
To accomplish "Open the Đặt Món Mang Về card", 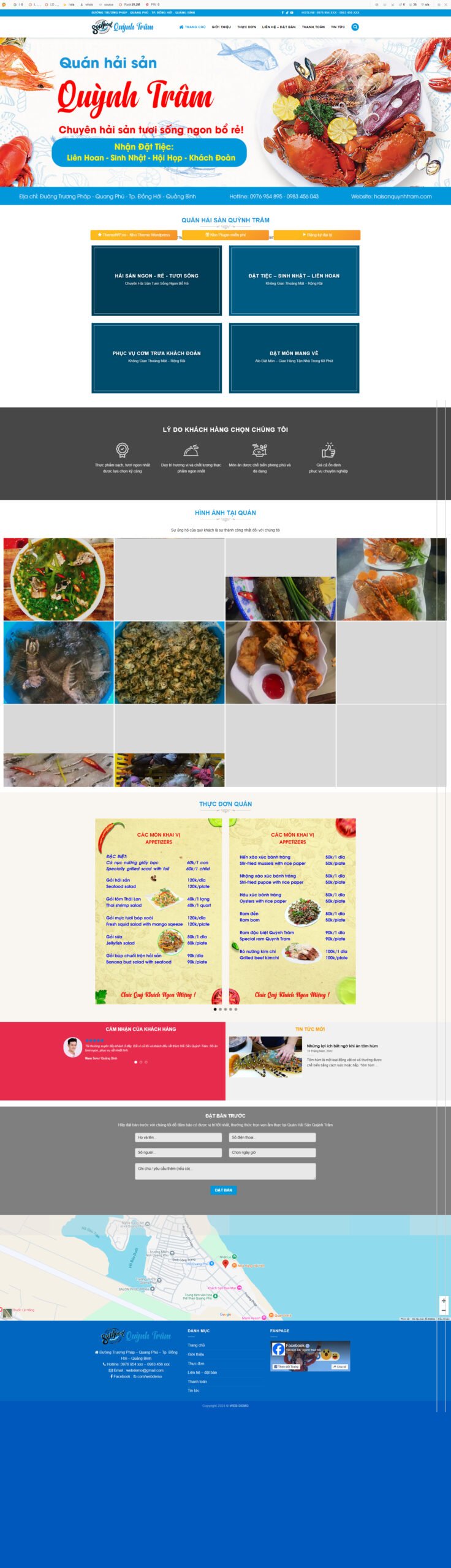I will (294, 358).
